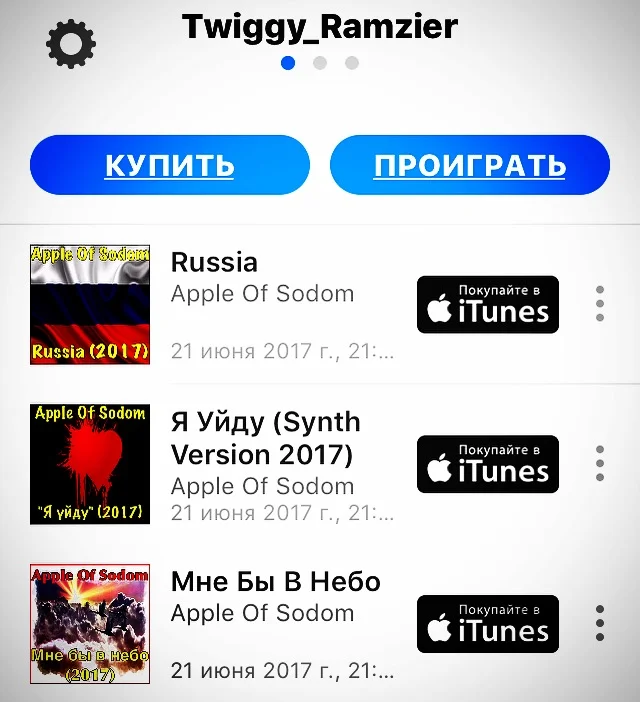Buy Russia on iTunes
This screenshot has width=640, height=702.
click(488, 305)
